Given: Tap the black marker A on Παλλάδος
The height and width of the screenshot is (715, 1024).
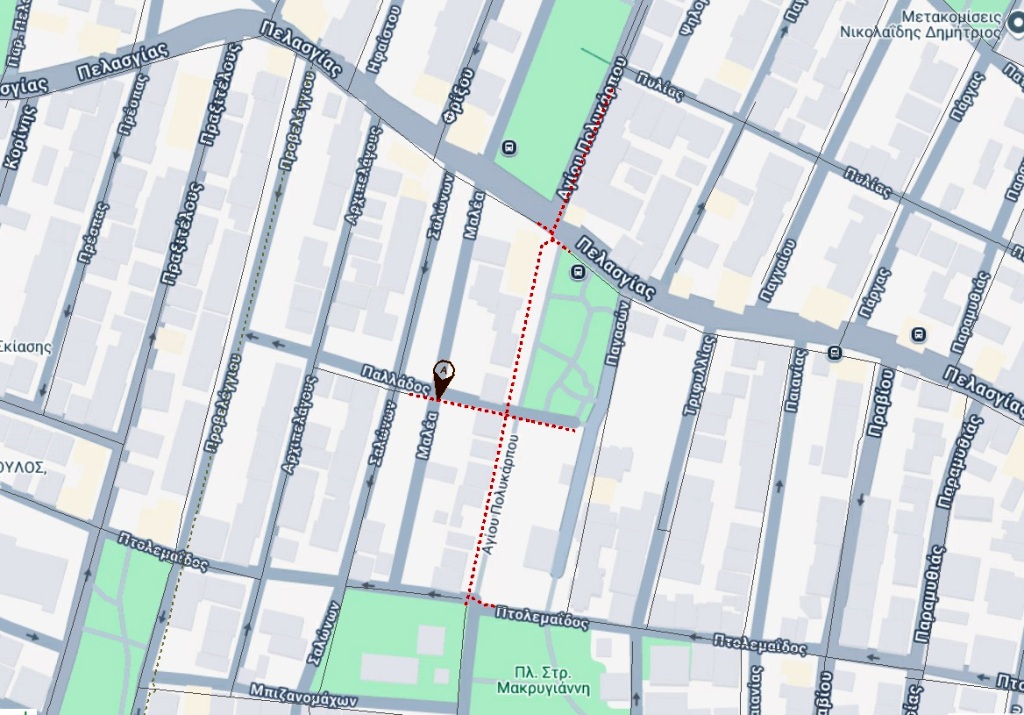Looking at the screenshot, I should pos(443,376).
